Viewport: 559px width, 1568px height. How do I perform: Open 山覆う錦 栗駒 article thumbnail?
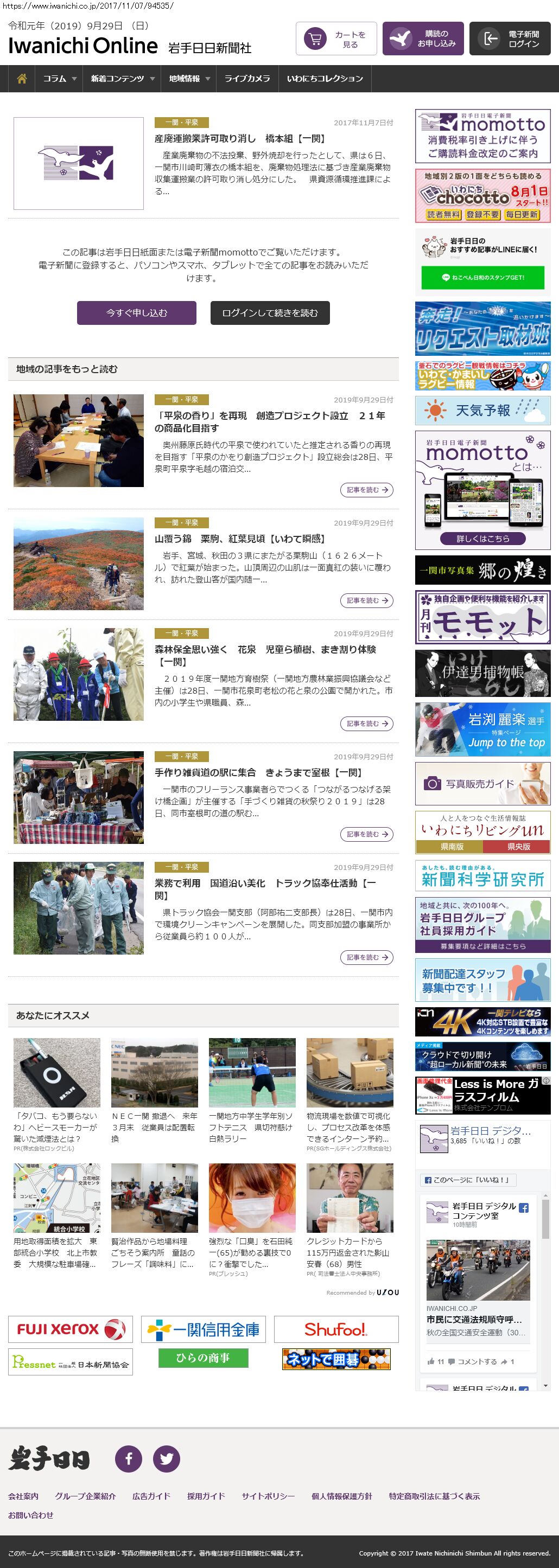(x=79, y=564)
